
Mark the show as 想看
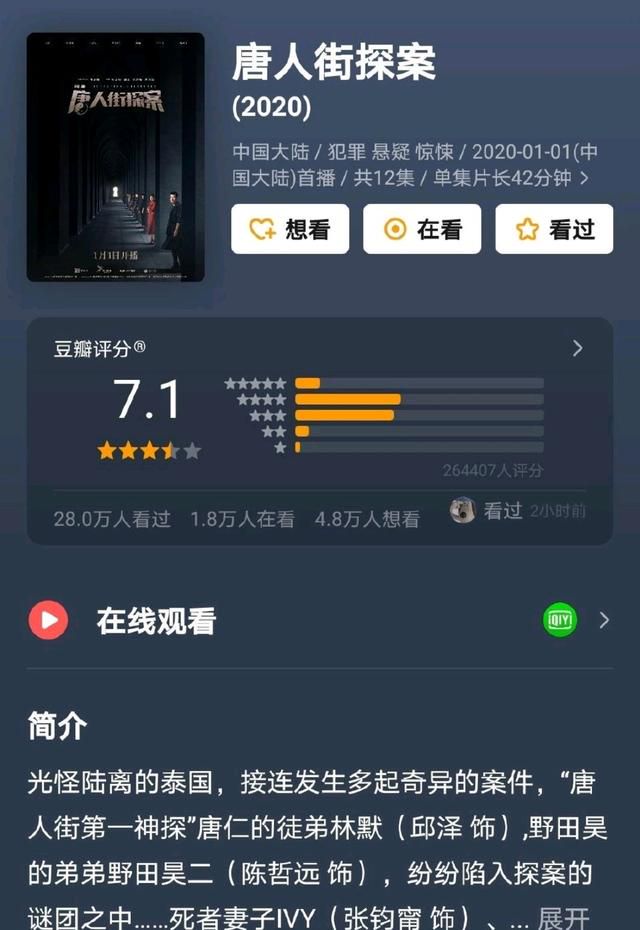pyautogui.click(x=289, y=229)
